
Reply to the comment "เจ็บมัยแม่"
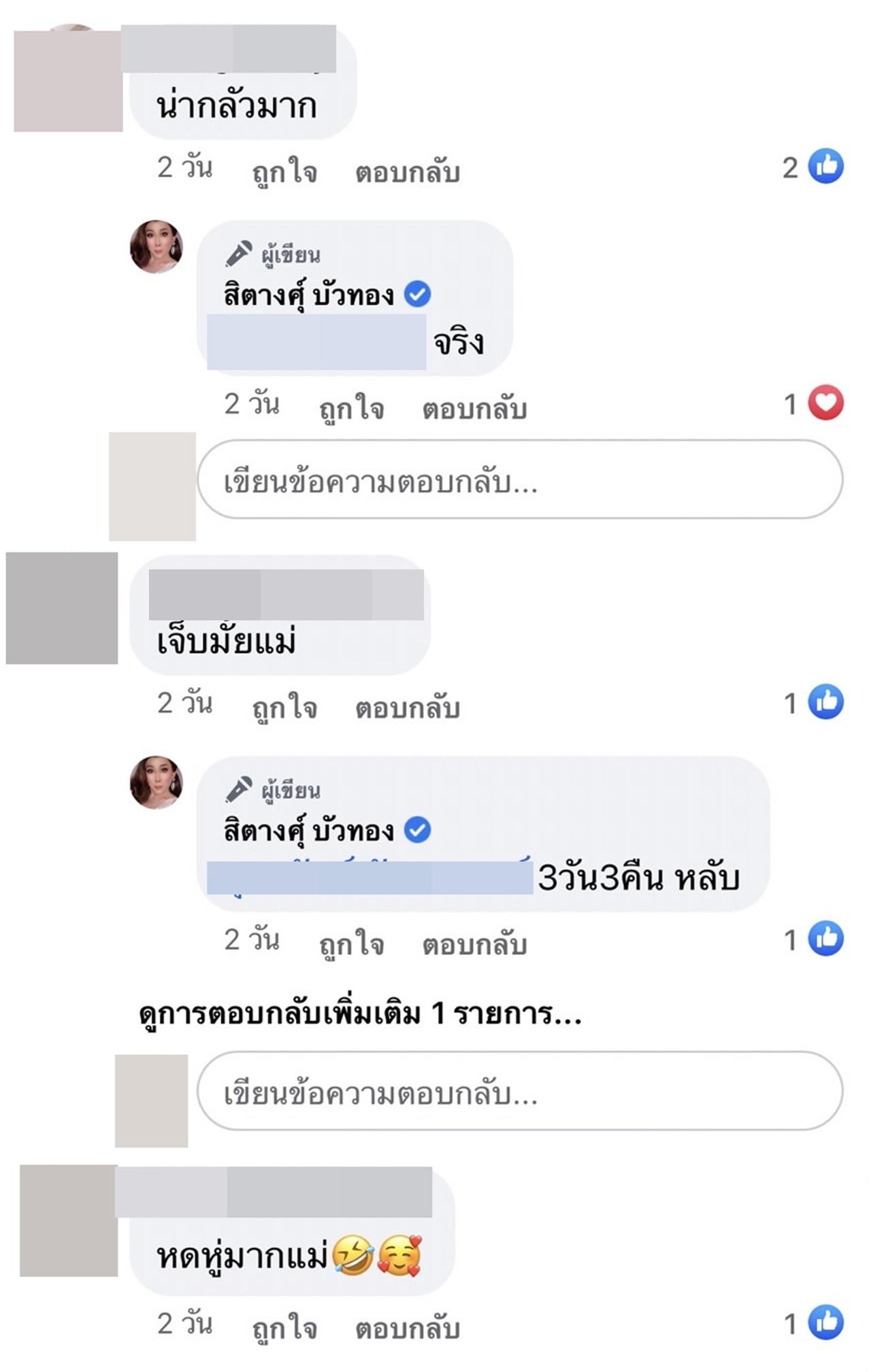[407, 707]
